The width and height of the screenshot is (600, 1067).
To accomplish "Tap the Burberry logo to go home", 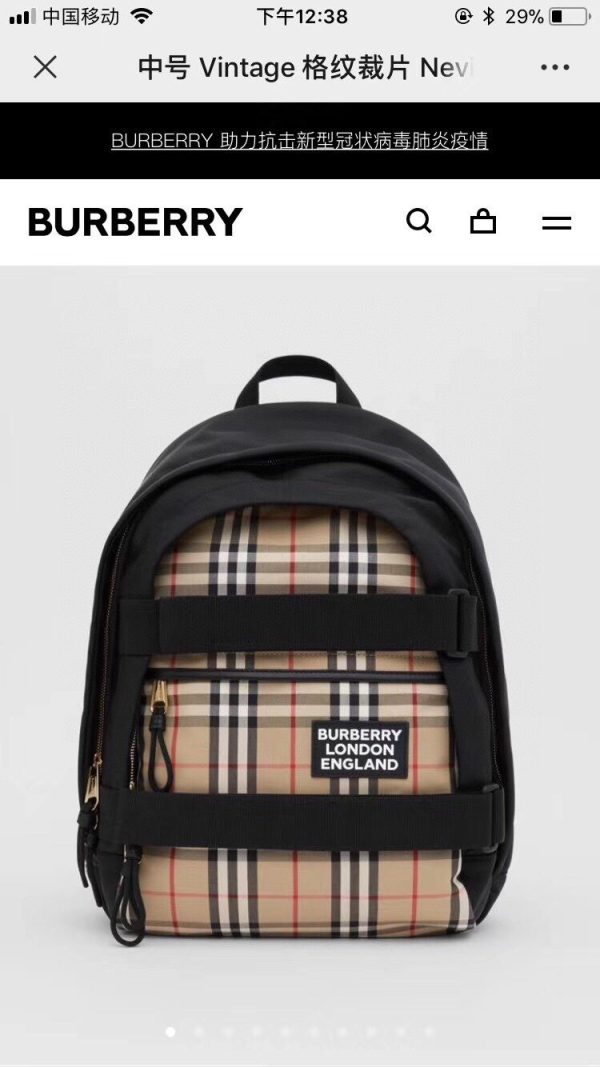I will (x=135, y=222).
